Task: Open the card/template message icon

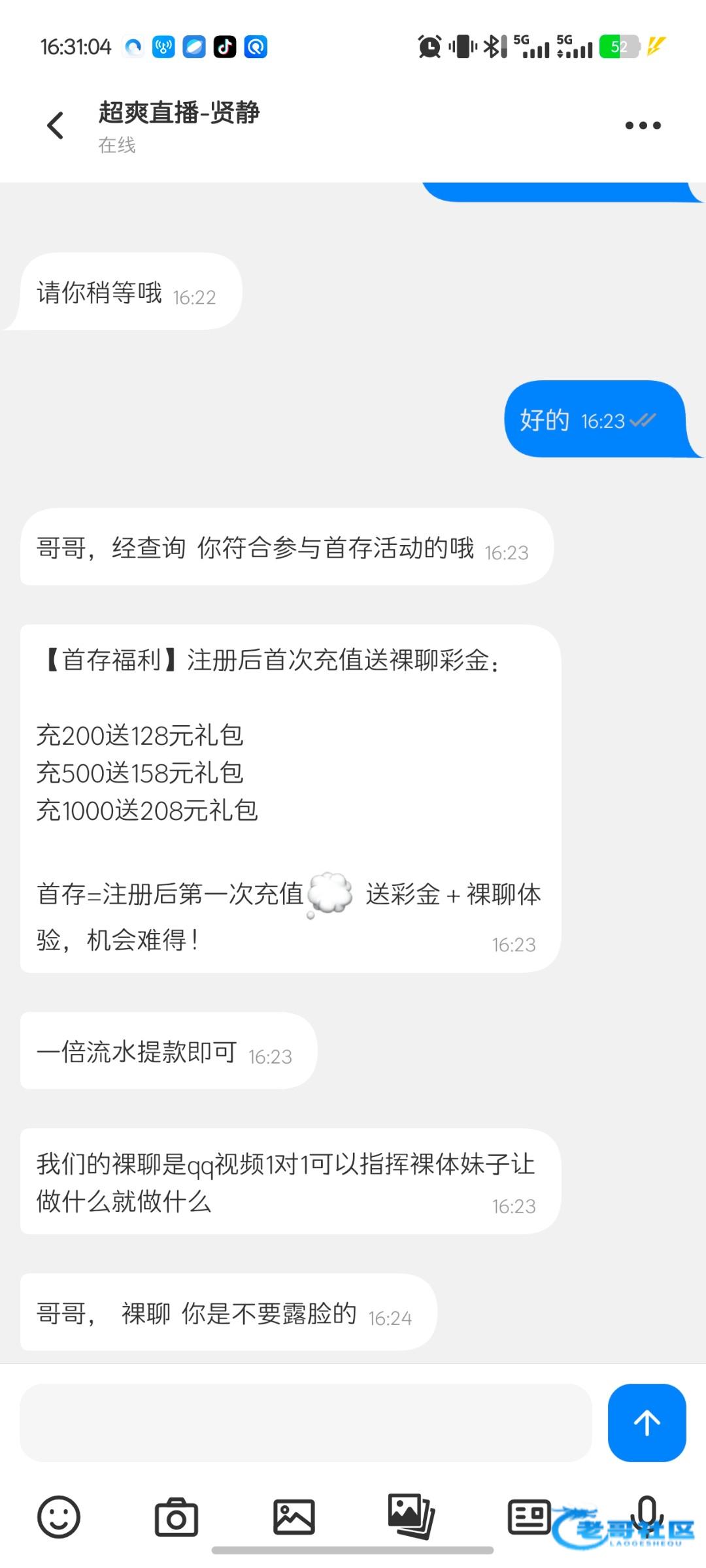Action: click(529, 1516)
